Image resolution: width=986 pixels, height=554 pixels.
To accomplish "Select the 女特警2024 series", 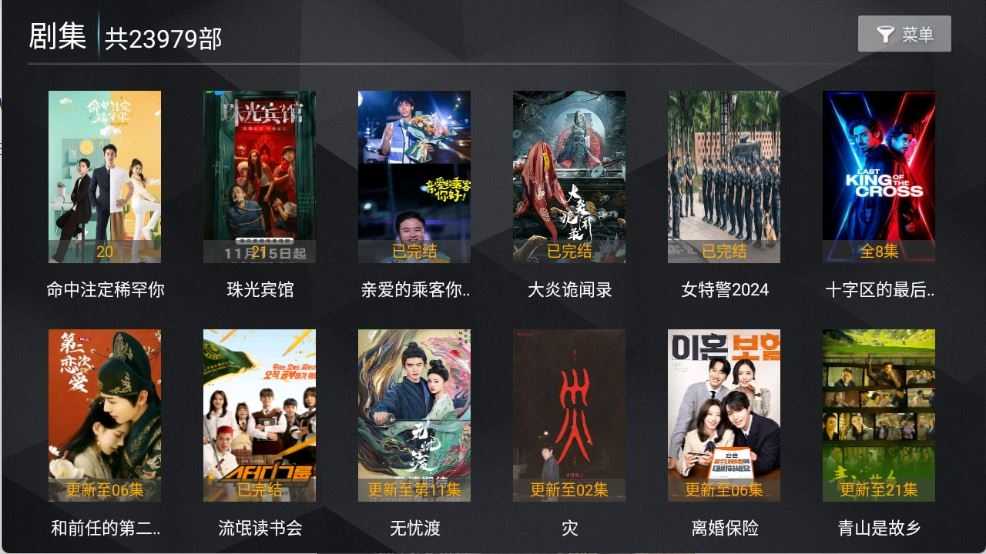I will coord(724,177).
